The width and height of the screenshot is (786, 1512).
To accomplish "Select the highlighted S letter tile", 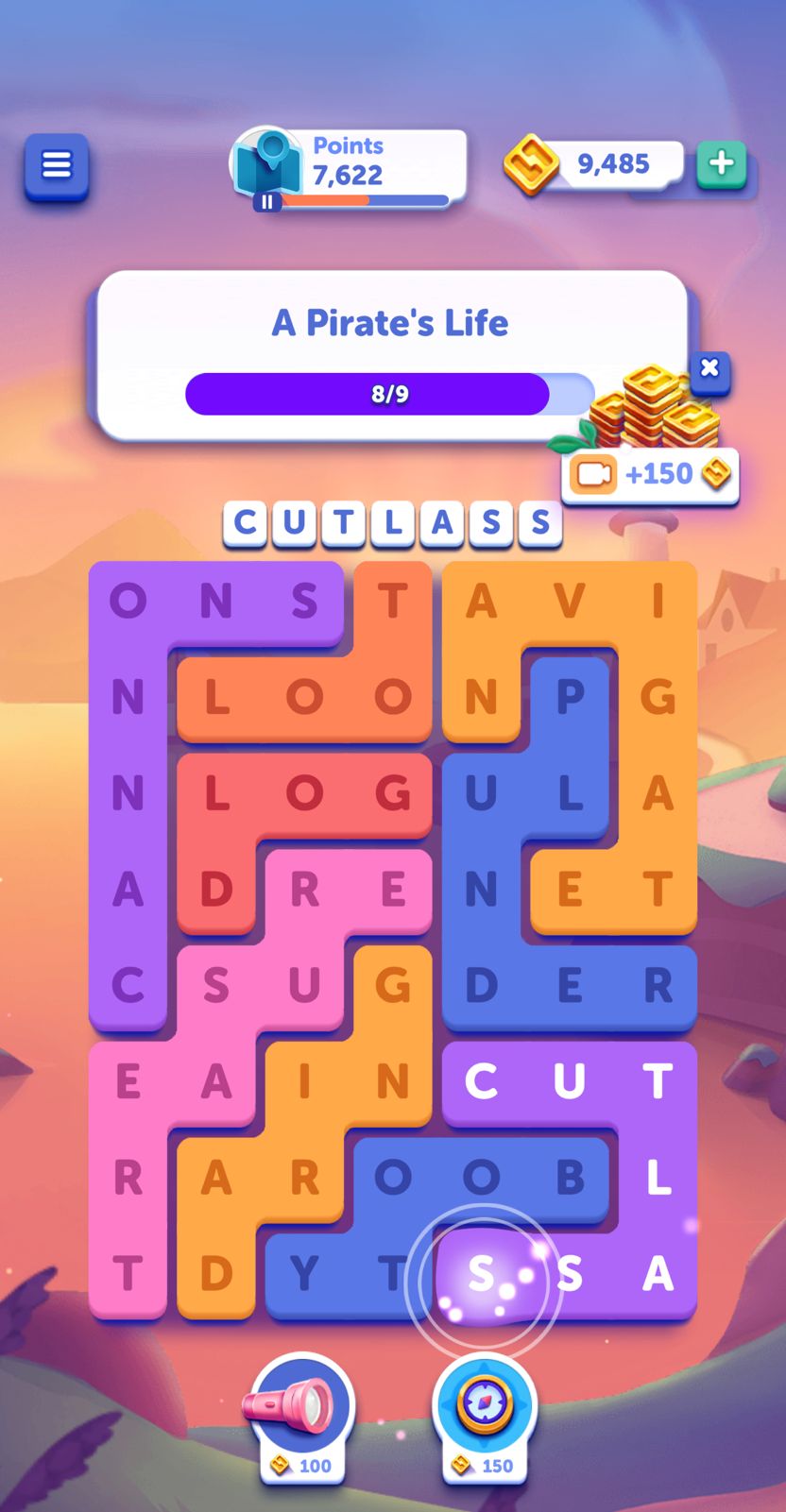I will click(482, 1274).
